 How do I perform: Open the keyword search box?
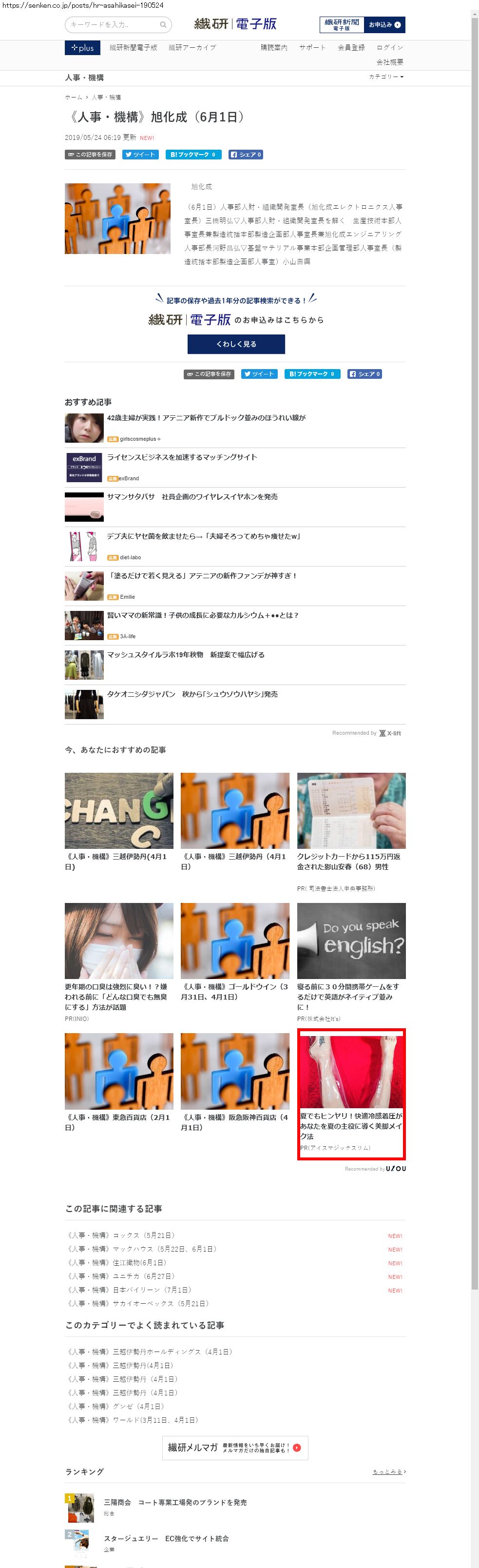pos(113,25)
